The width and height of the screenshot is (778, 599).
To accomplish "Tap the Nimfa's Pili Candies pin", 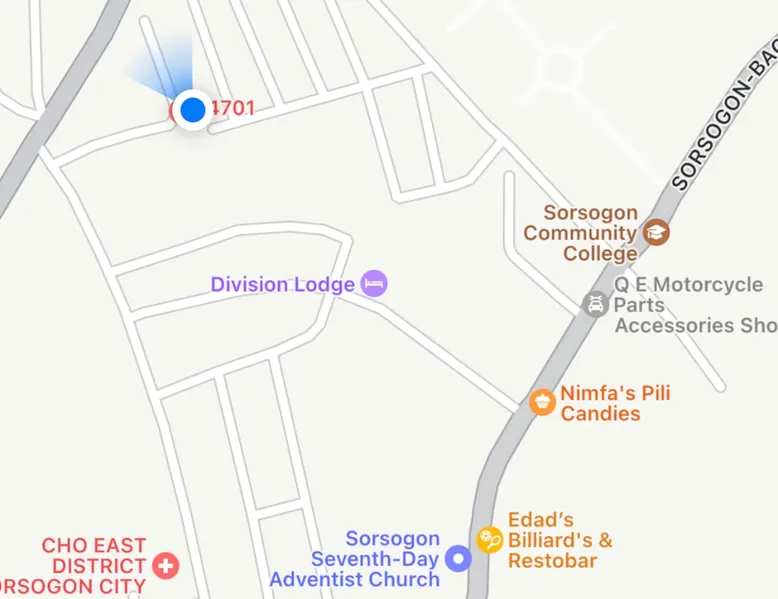I will (542, 402).
